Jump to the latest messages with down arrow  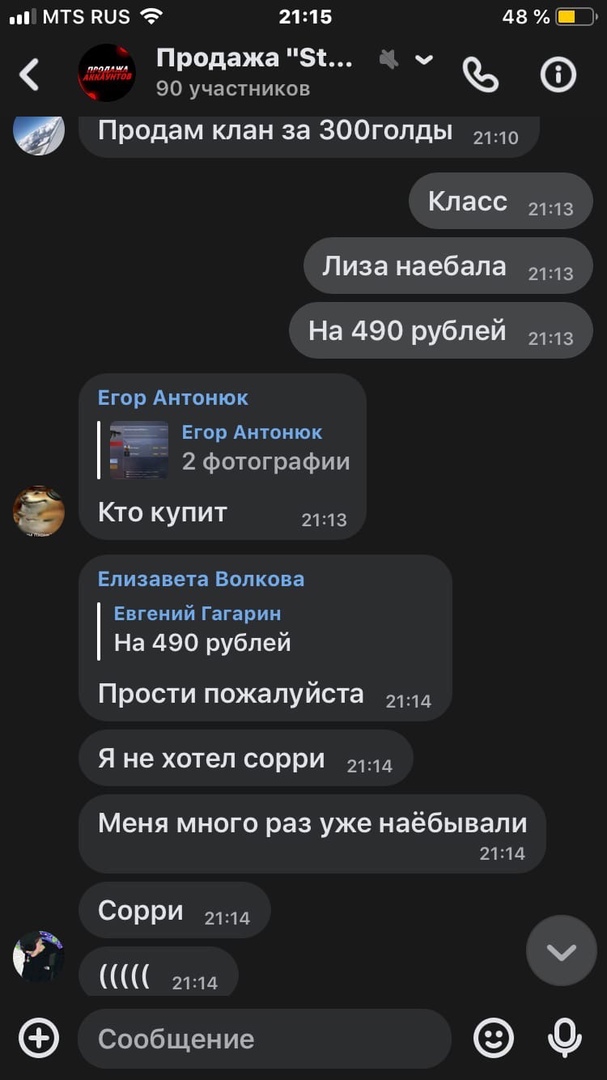[x=561, y=951]
